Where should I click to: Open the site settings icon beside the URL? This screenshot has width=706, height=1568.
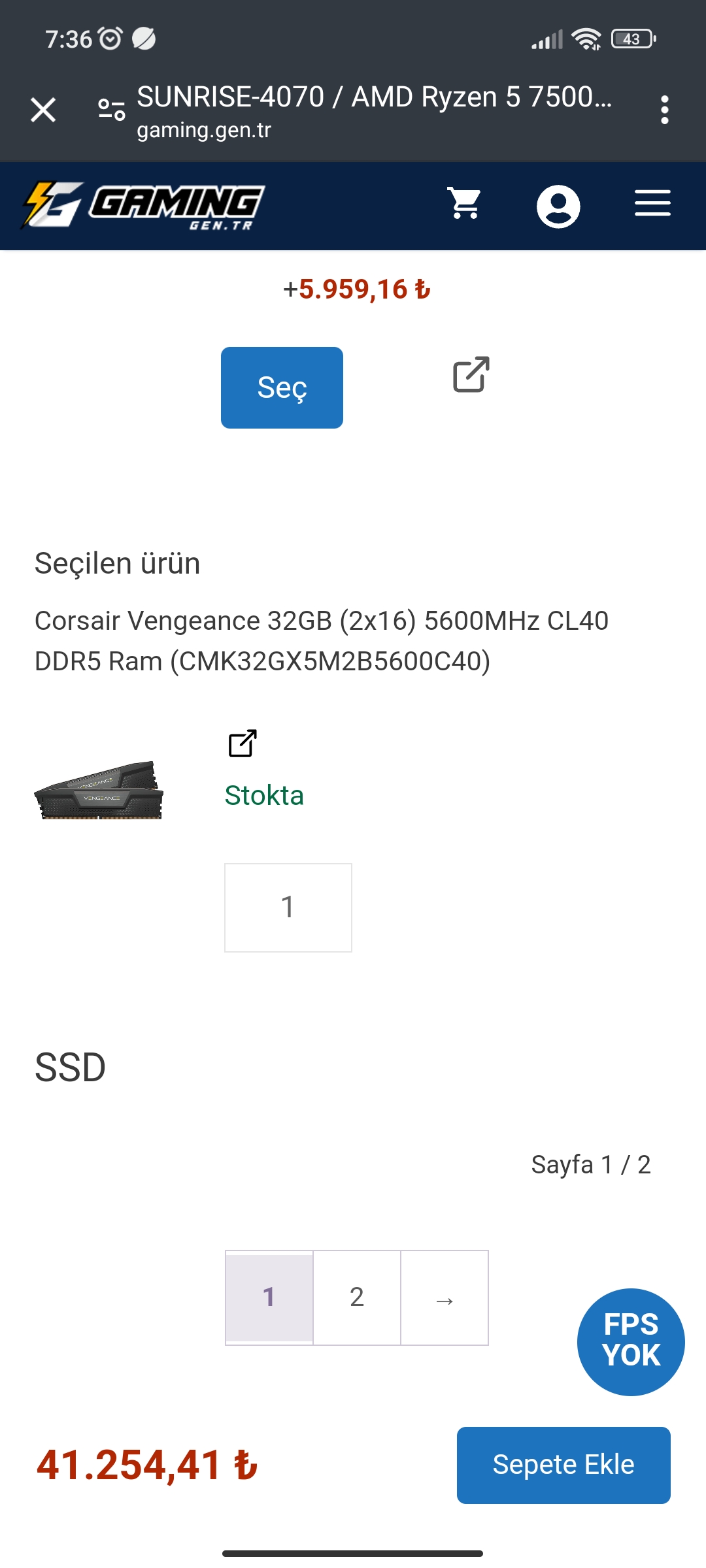point(112,110)
